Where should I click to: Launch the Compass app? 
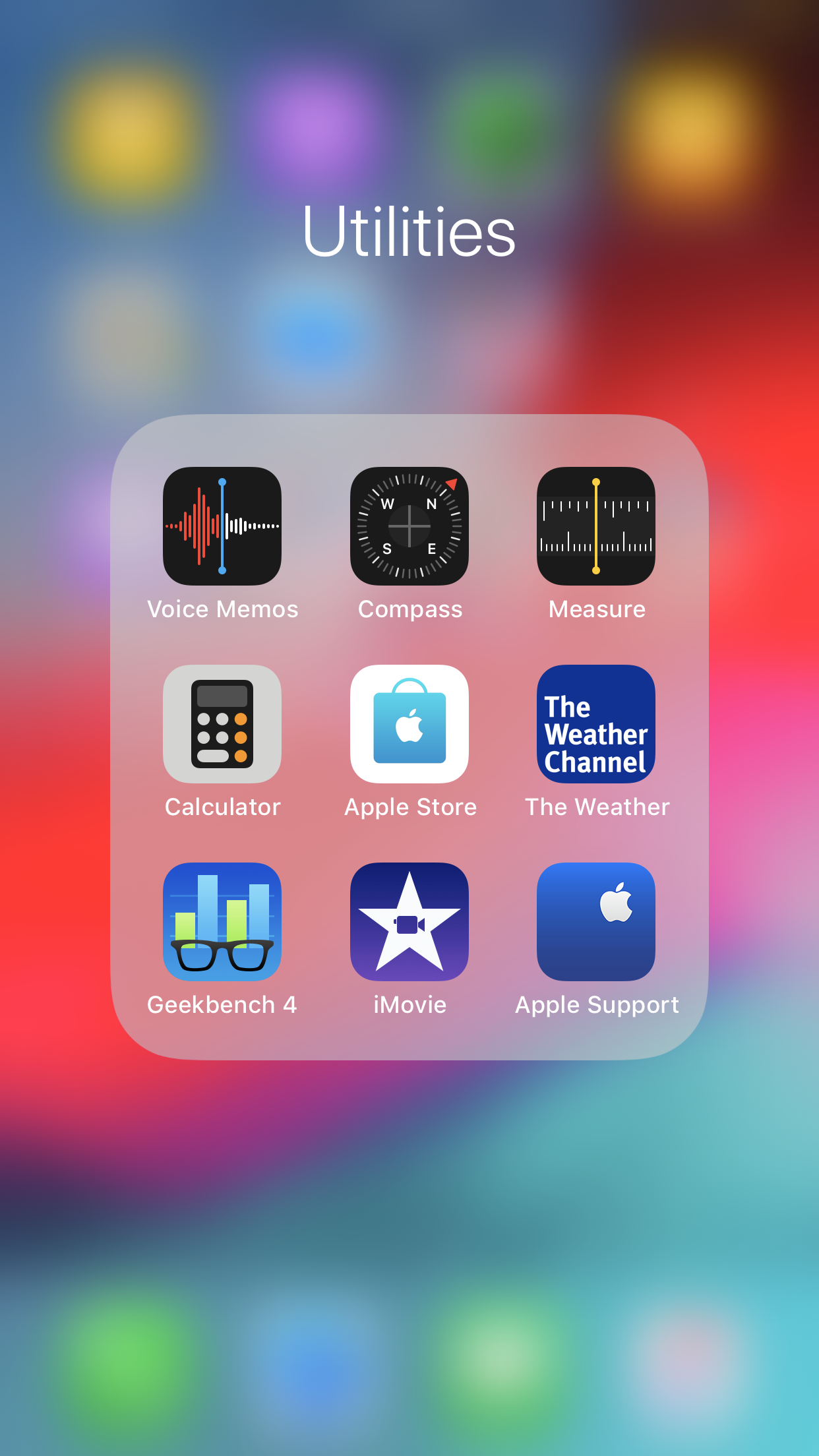pyautogui.click(x=409, y=526)
